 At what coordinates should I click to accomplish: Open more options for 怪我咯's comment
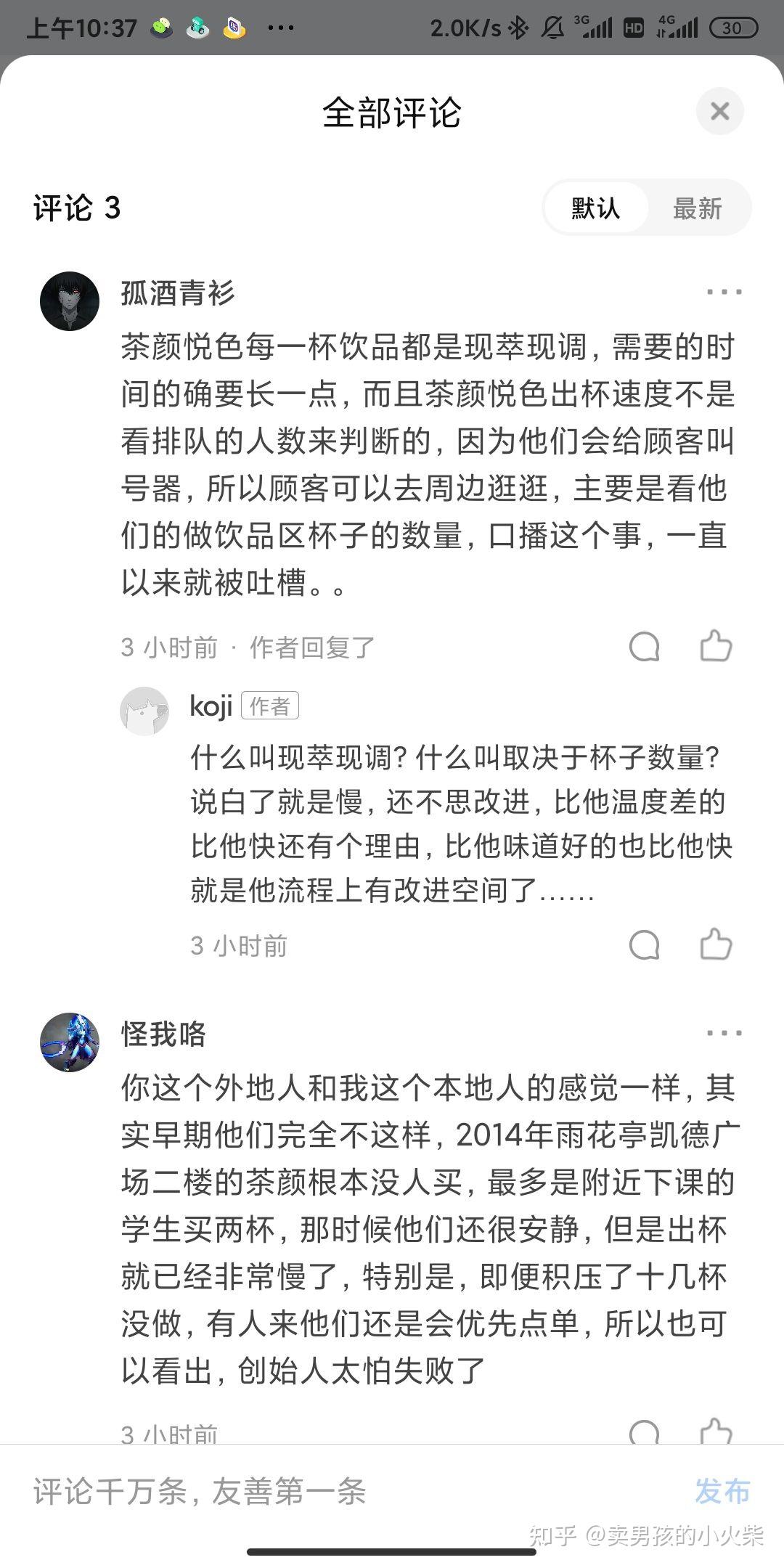click(724, 1033)
